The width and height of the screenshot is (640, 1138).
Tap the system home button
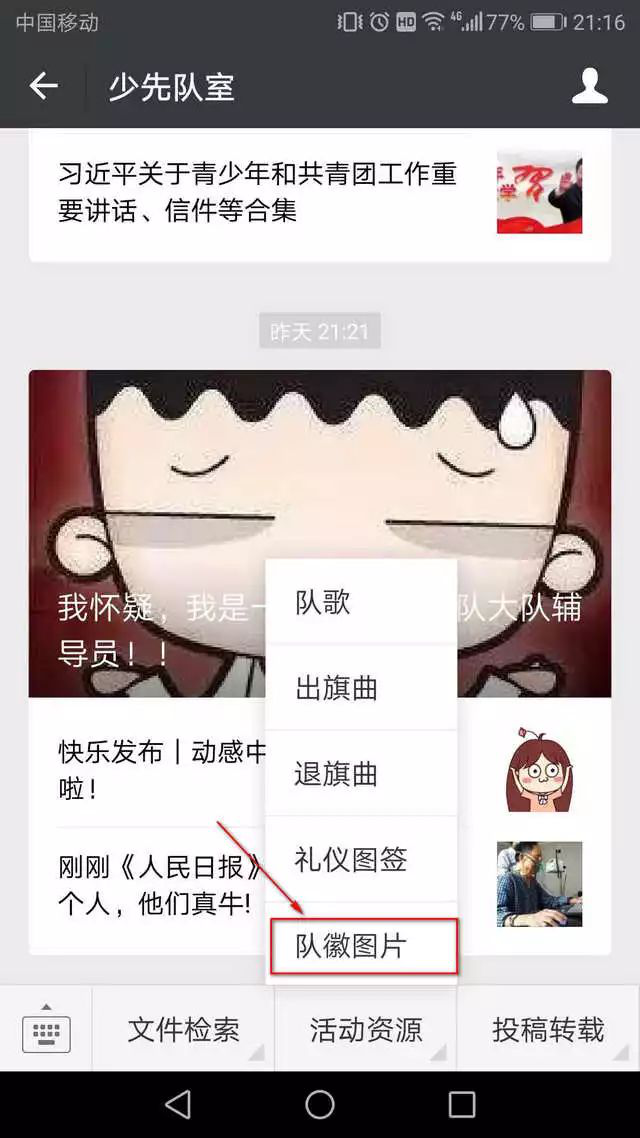click(x=320, y=1104)
